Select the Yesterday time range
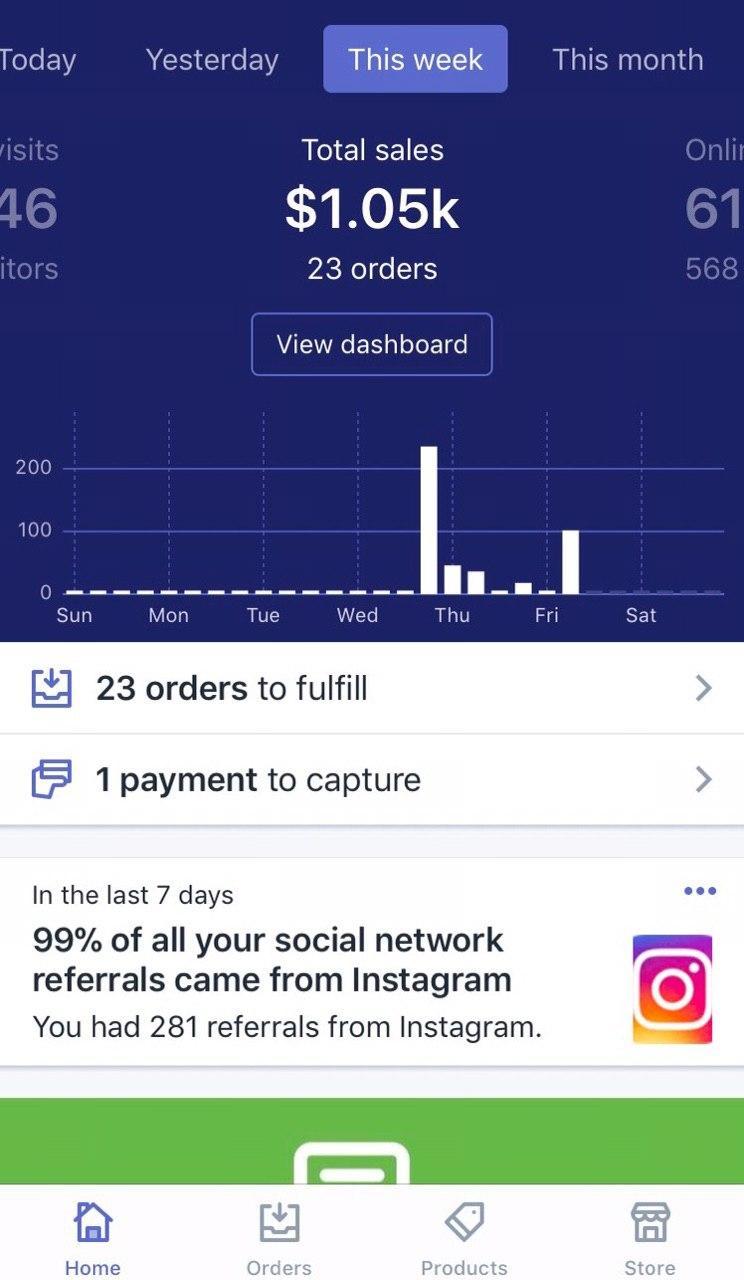 [211, 60]
